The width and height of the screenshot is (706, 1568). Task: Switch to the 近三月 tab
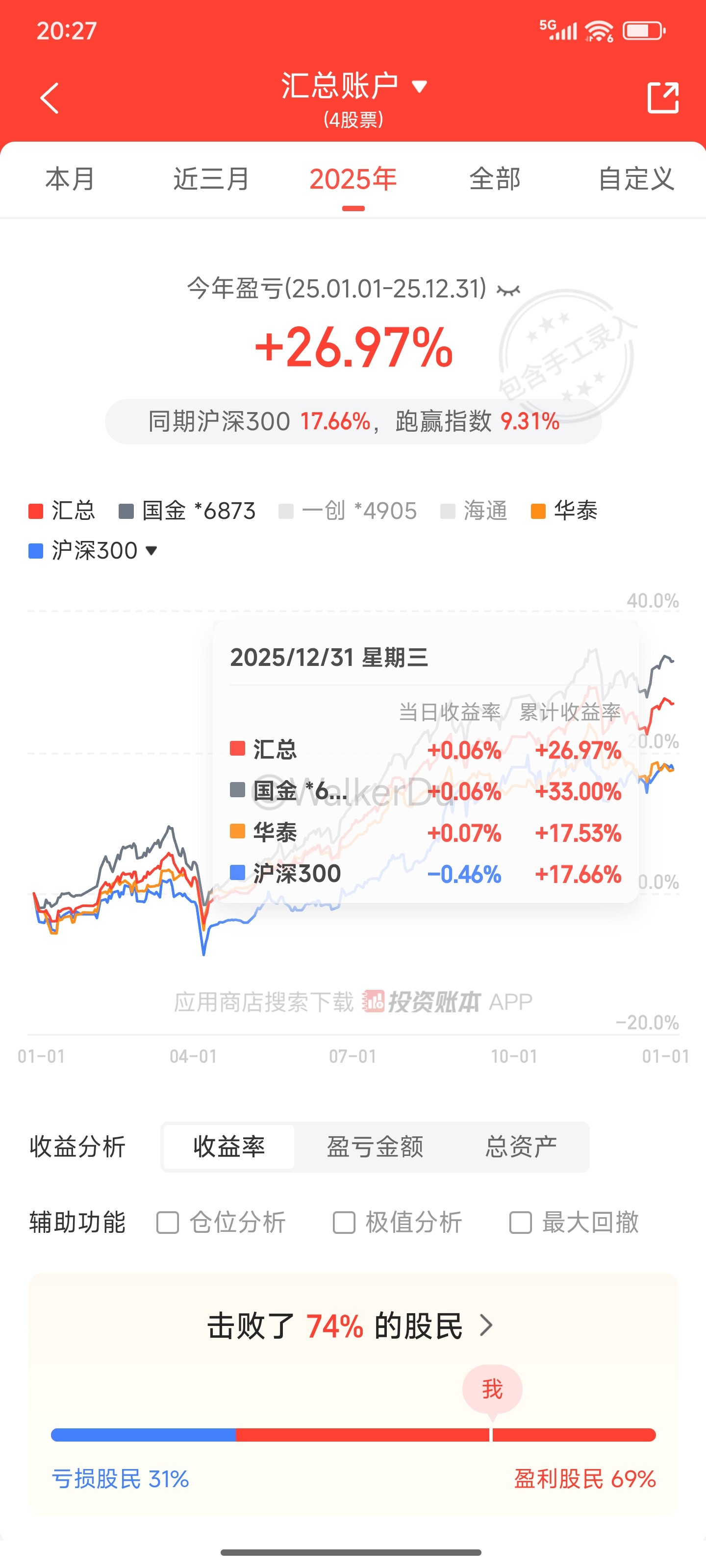[211, 179]
